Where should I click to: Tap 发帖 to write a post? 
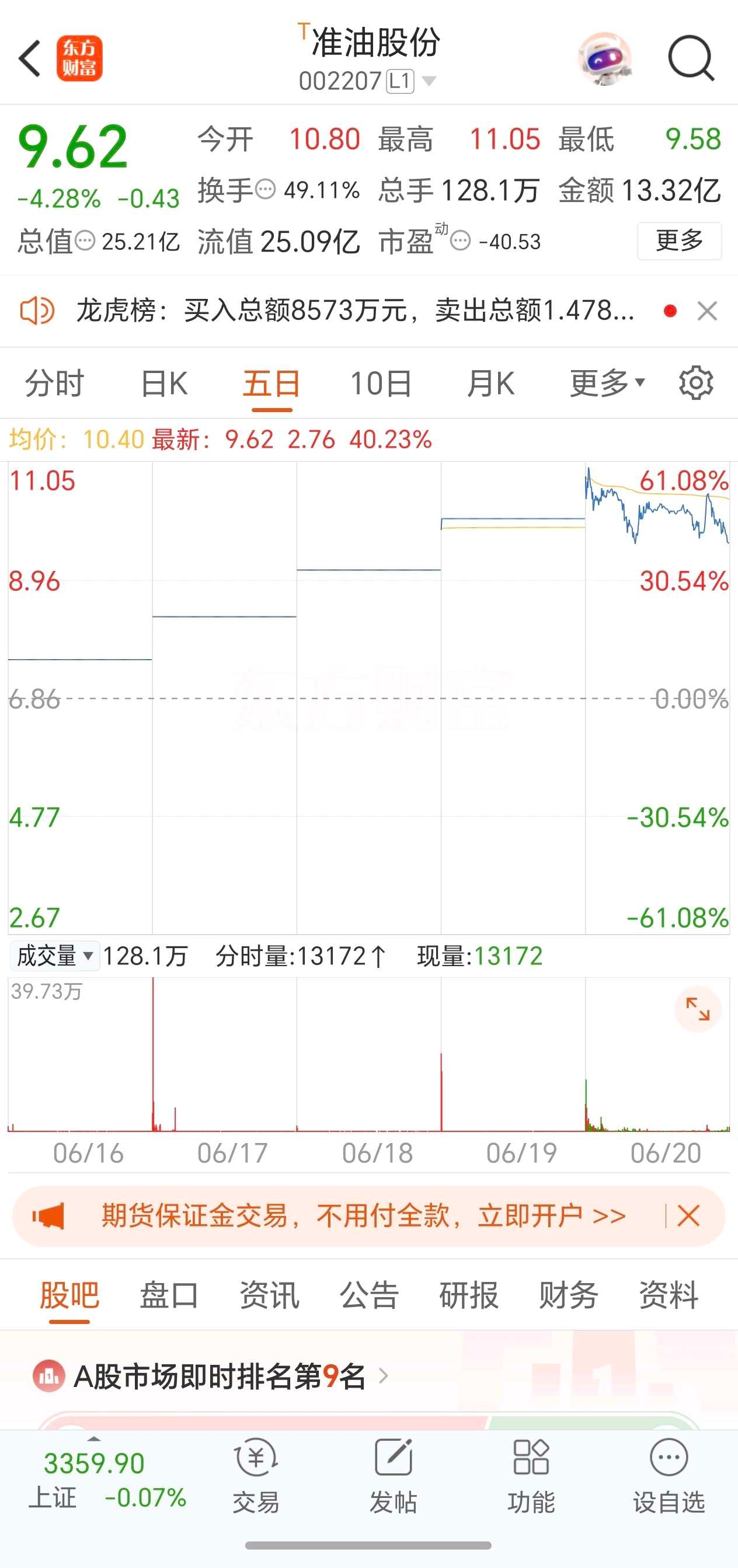[x=394, y=1478]
